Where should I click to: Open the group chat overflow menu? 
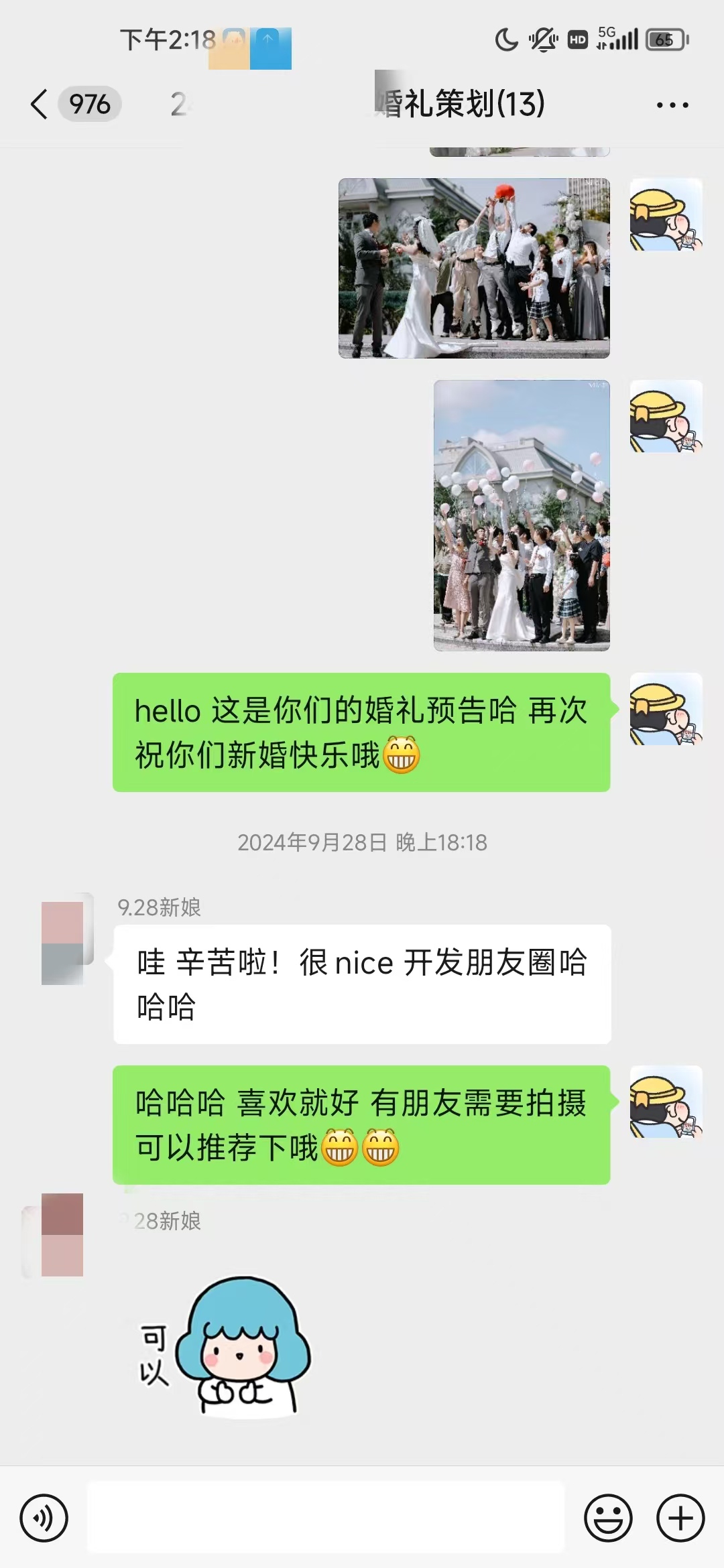(x=672, y=105)
